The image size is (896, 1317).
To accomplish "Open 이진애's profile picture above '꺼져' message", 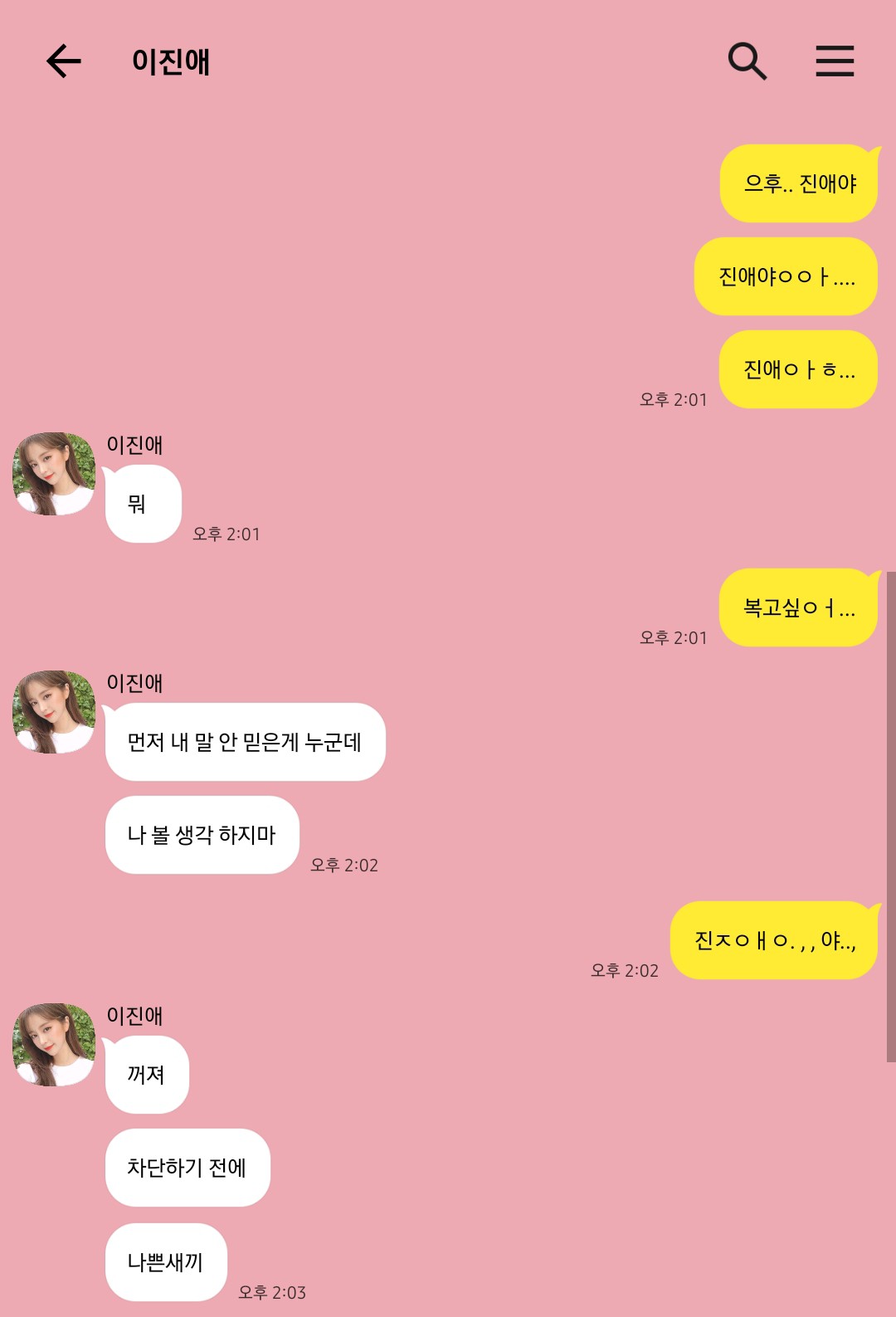I will tap(54, 1045).
